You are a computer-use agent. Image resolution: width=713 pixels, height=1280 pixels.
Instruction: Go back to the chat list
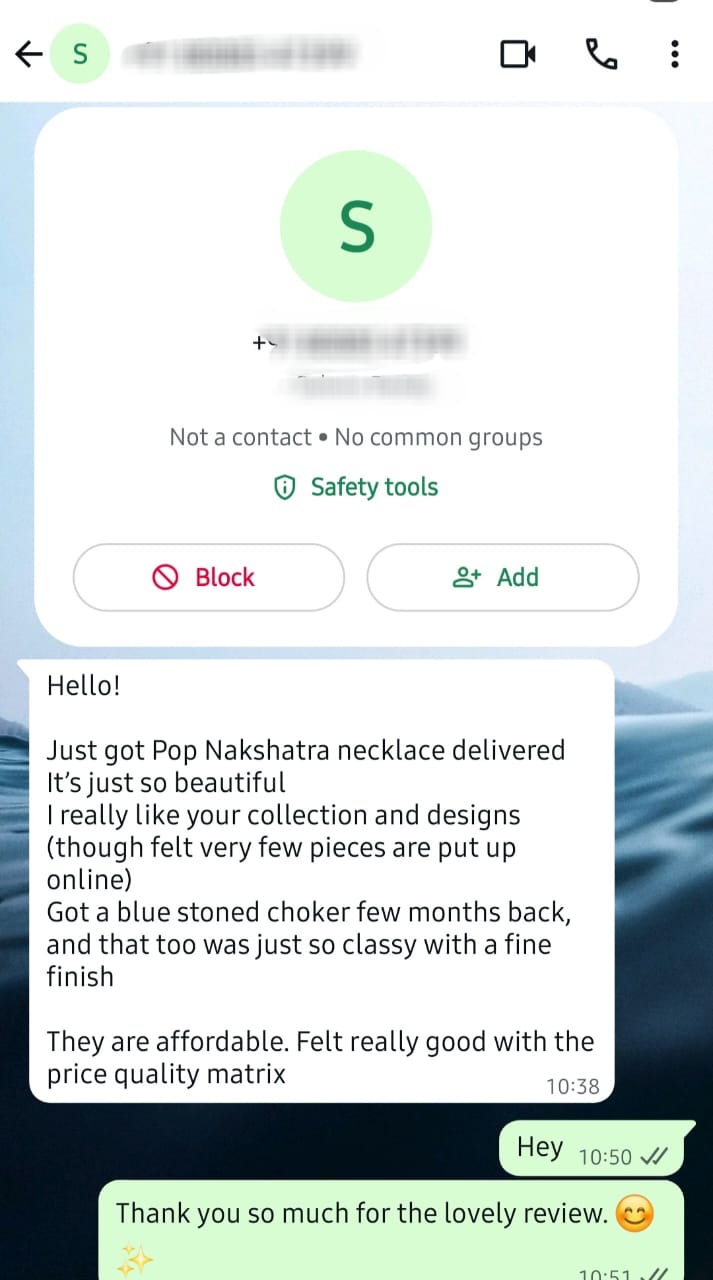point(29,54)
